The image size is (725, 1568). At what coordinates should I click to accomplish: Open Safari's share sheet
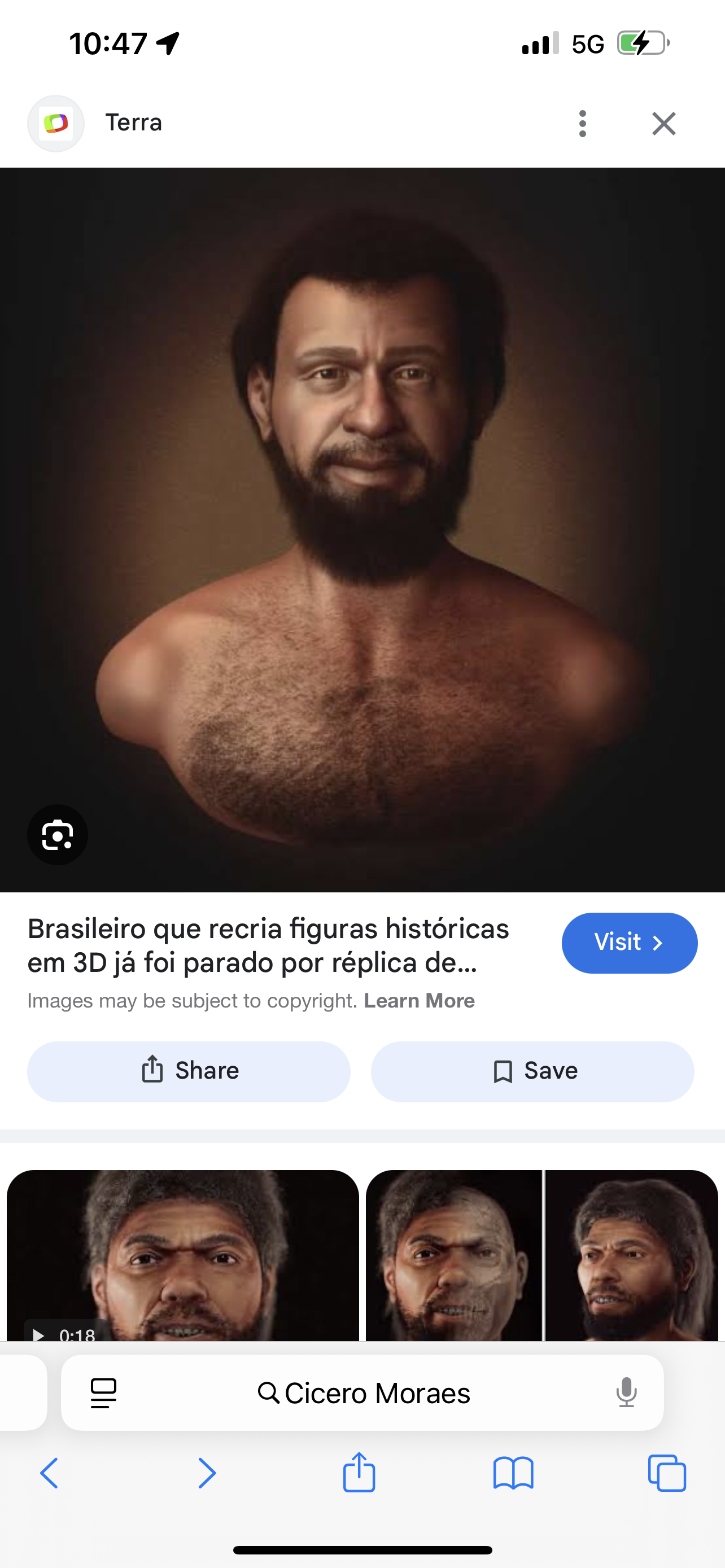[x=359, y=1472]
